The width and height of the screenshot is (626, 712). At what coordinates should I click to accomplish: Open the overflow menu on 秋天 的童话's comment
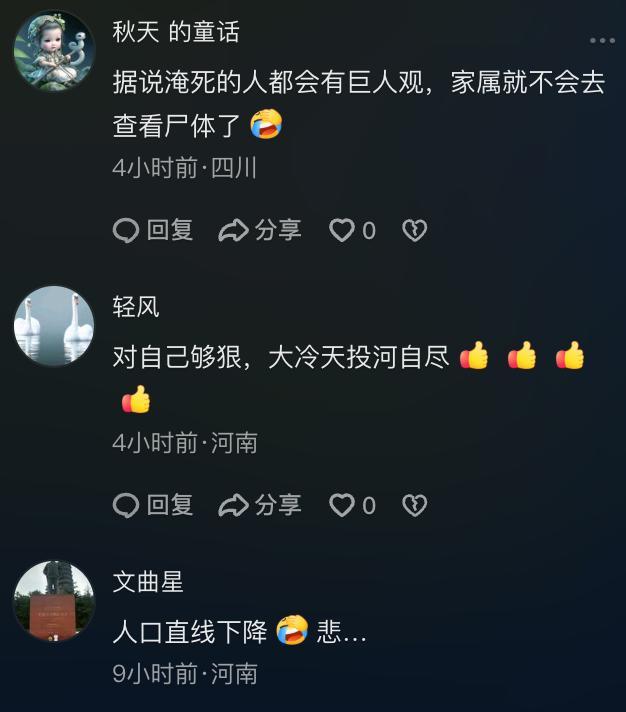pos(601,40)
